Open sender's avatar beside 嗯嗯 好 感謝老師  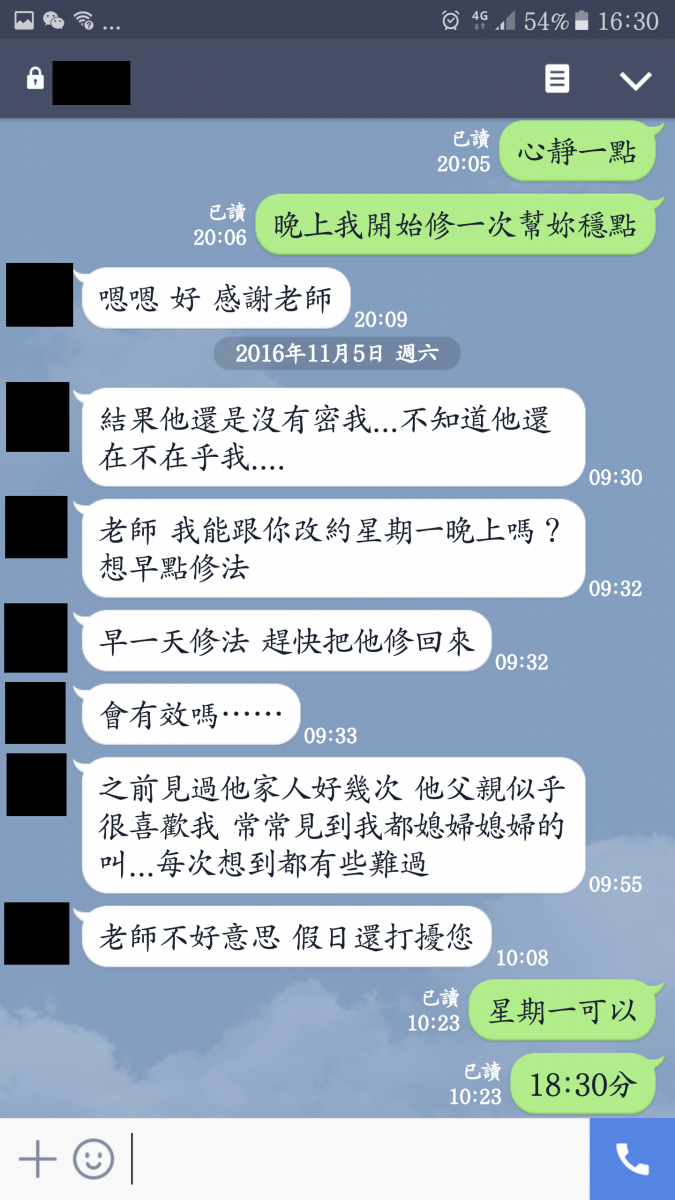[39, 295]
